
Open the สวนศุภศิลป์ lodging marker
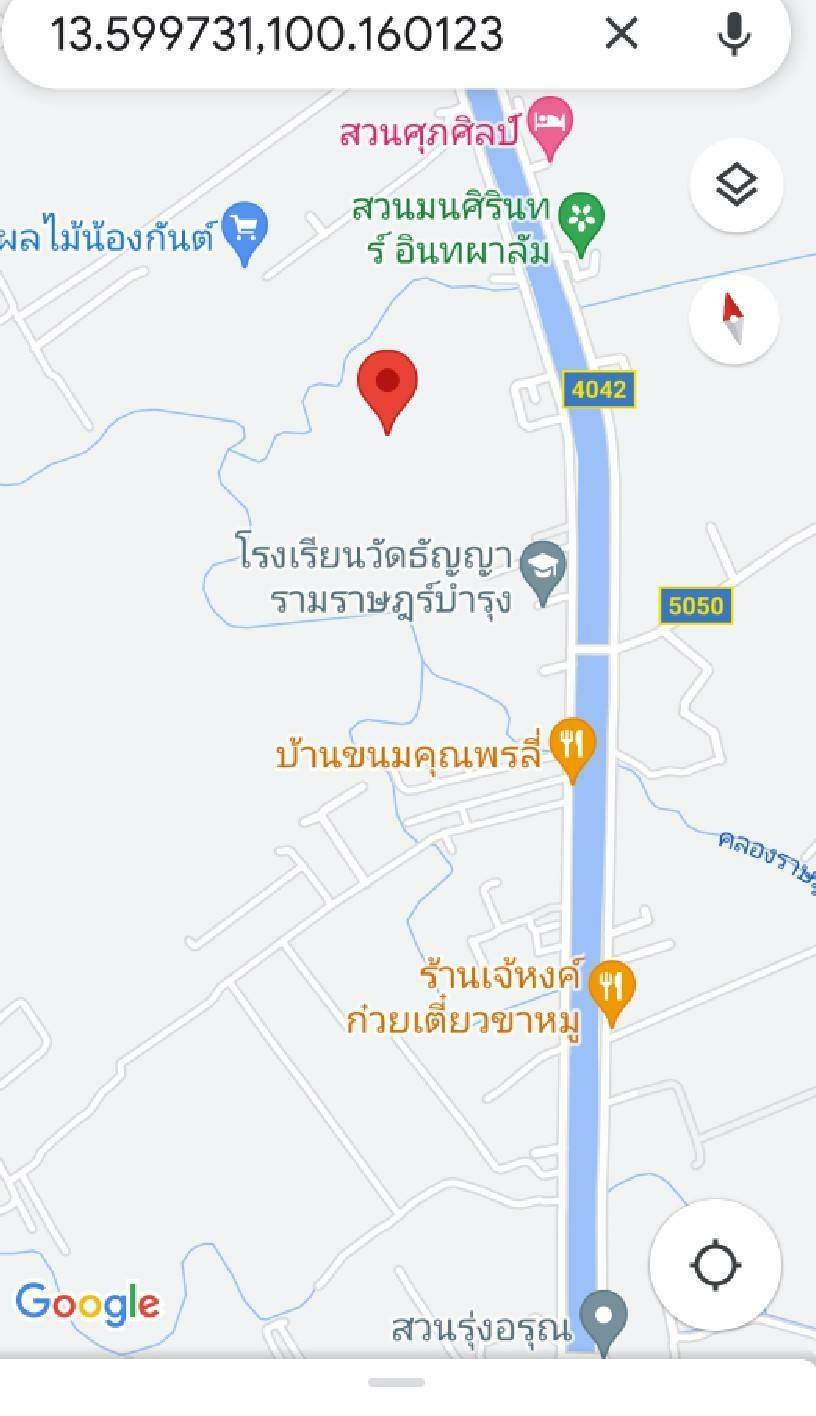coord(549,128)
